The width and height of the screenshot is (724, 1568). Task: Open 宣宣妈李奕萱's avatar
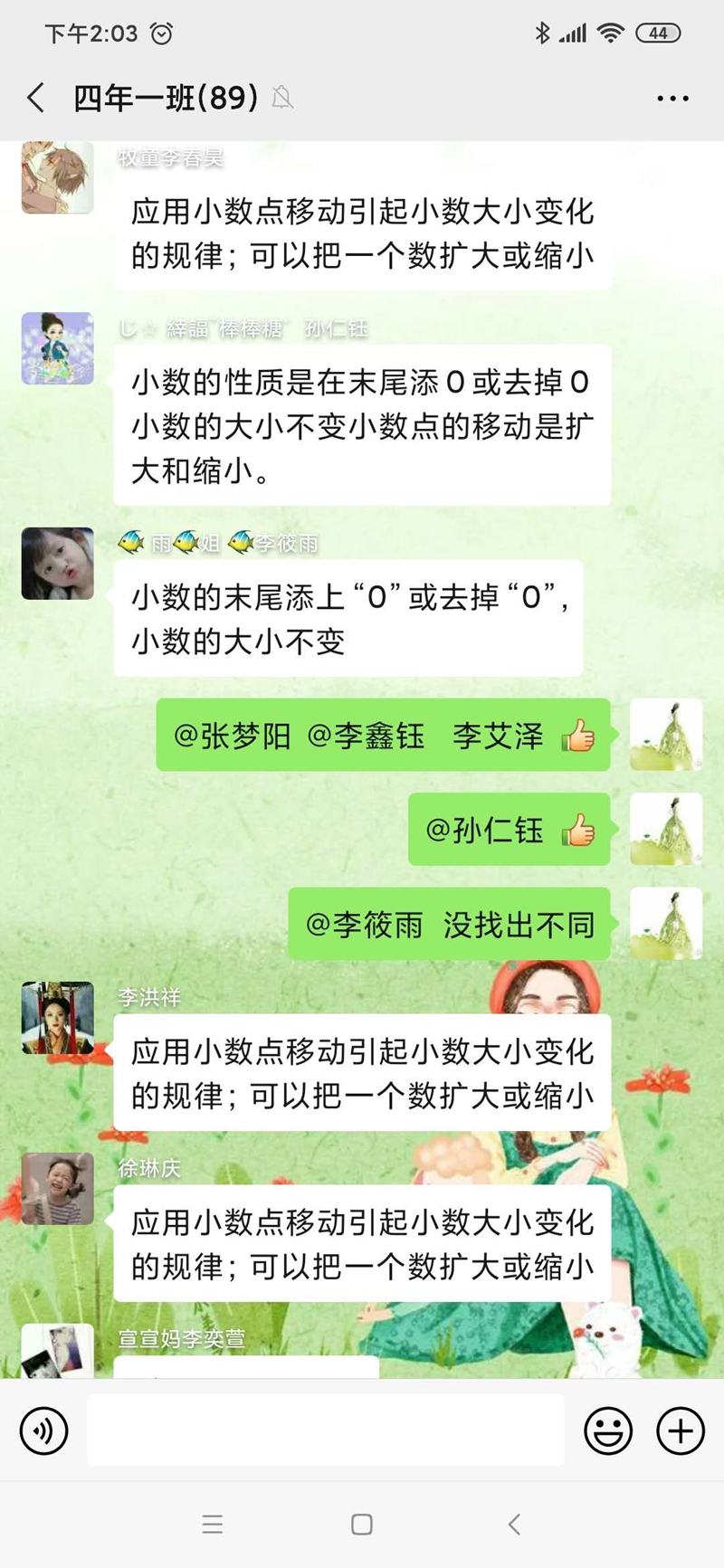click(57, 1351)
